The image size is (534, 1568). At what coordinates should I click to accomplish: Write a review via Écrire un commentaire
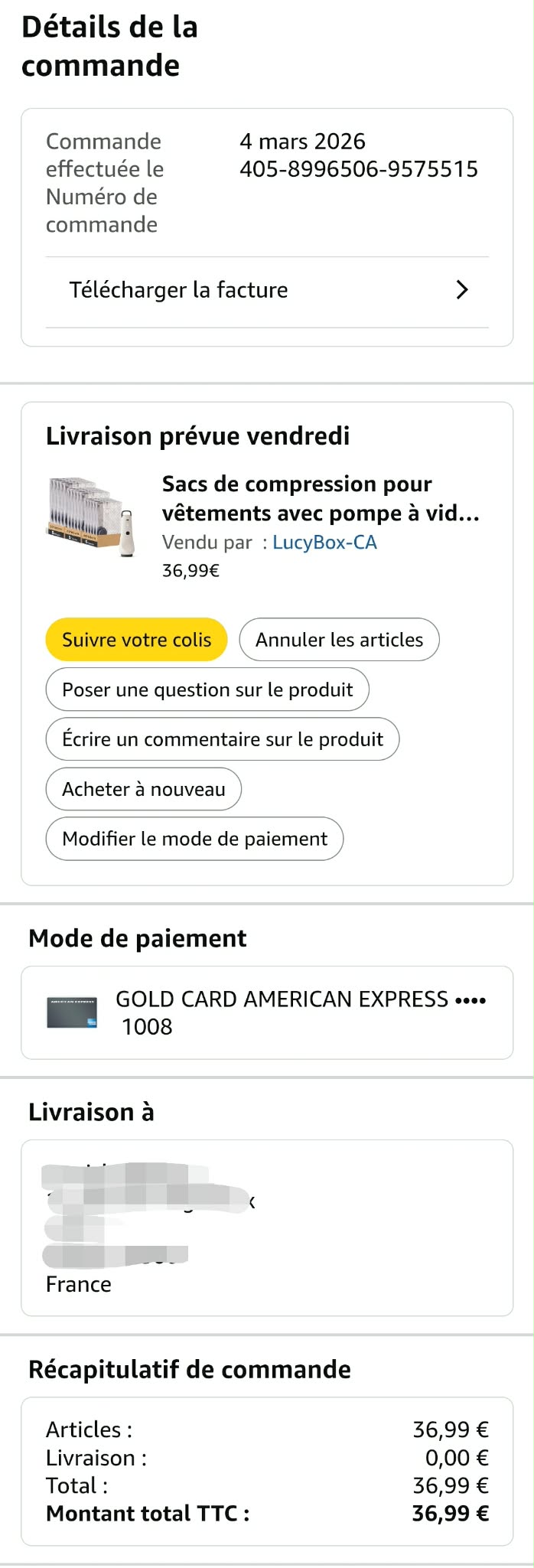222,739
